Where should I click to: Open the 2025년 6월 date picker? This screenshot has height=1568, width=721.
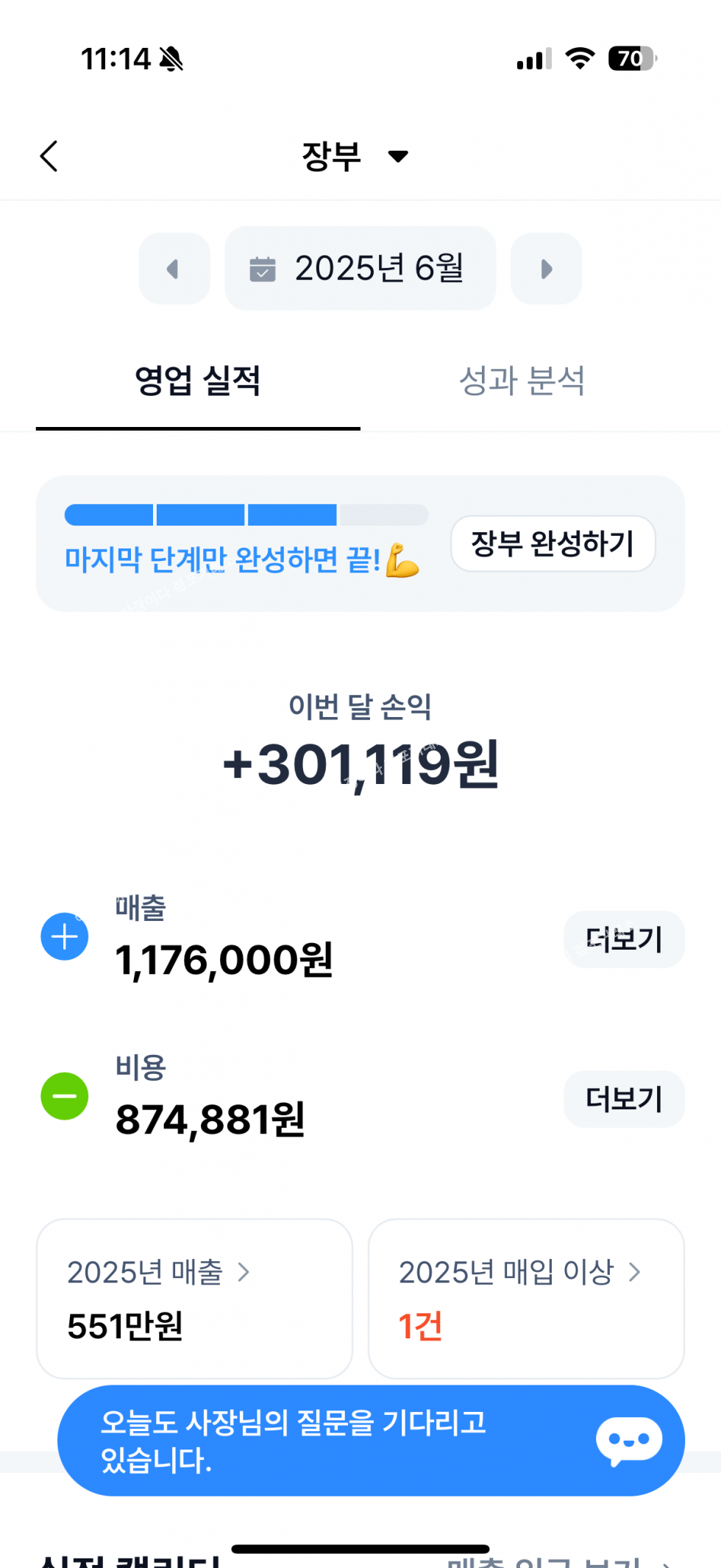click(360, 269)
